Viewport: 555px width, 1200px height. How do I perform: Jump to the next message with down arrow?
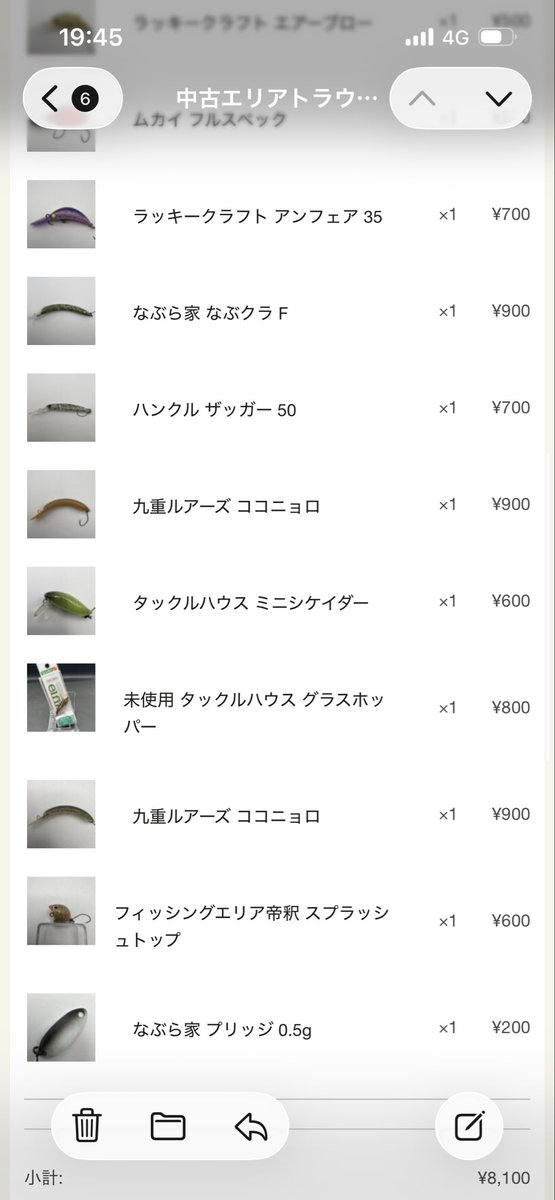[x=497, y=98]
